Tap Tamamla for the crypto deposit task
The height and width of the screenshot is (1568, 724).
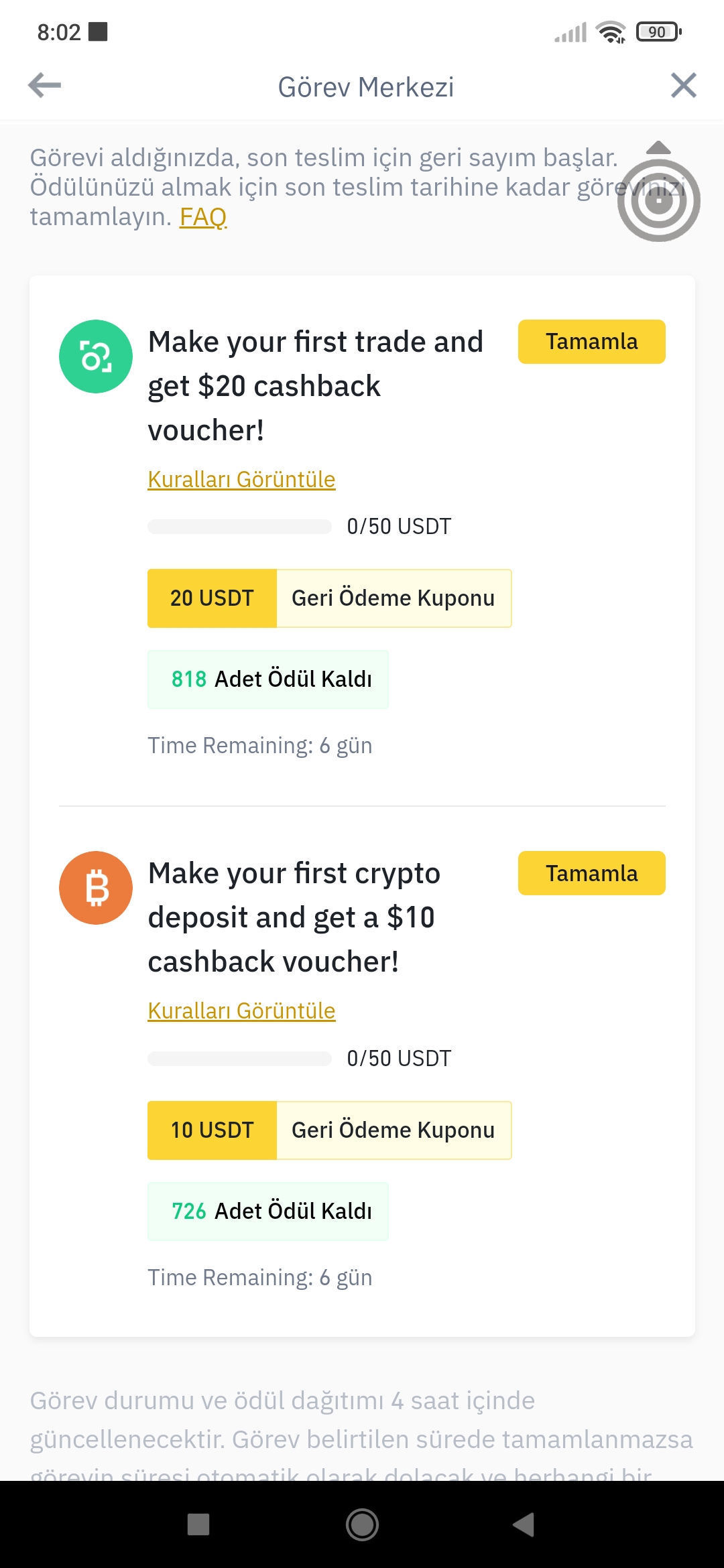(x=591, y=873)
